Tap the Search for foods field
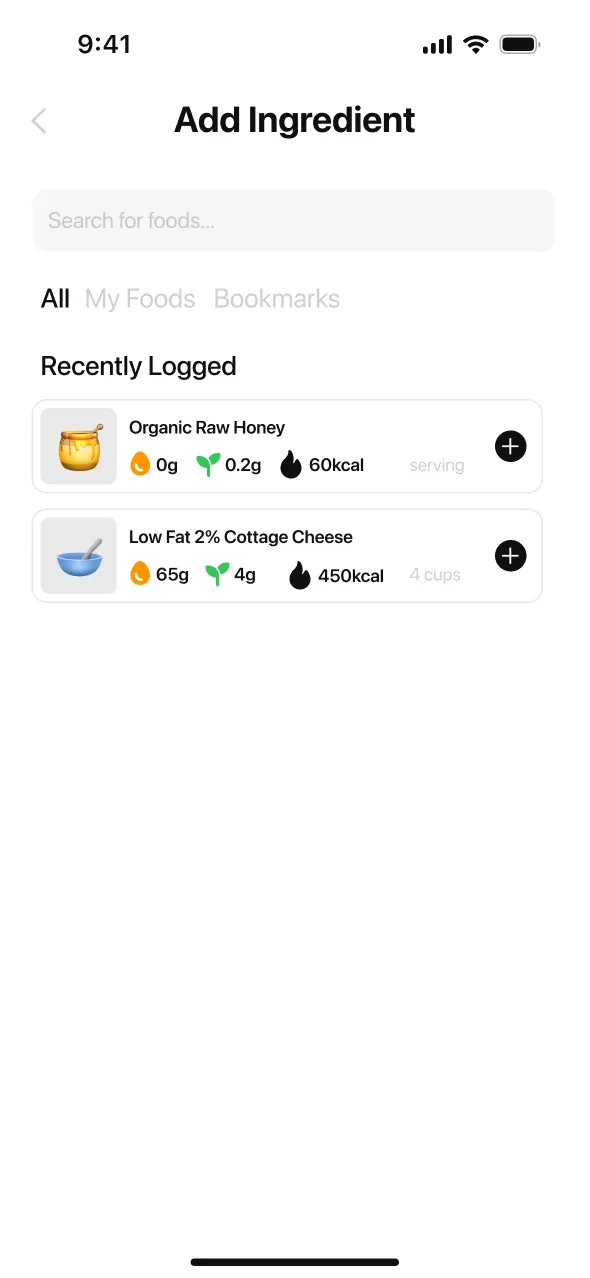590x1278 pixels. tap(294, 220)
